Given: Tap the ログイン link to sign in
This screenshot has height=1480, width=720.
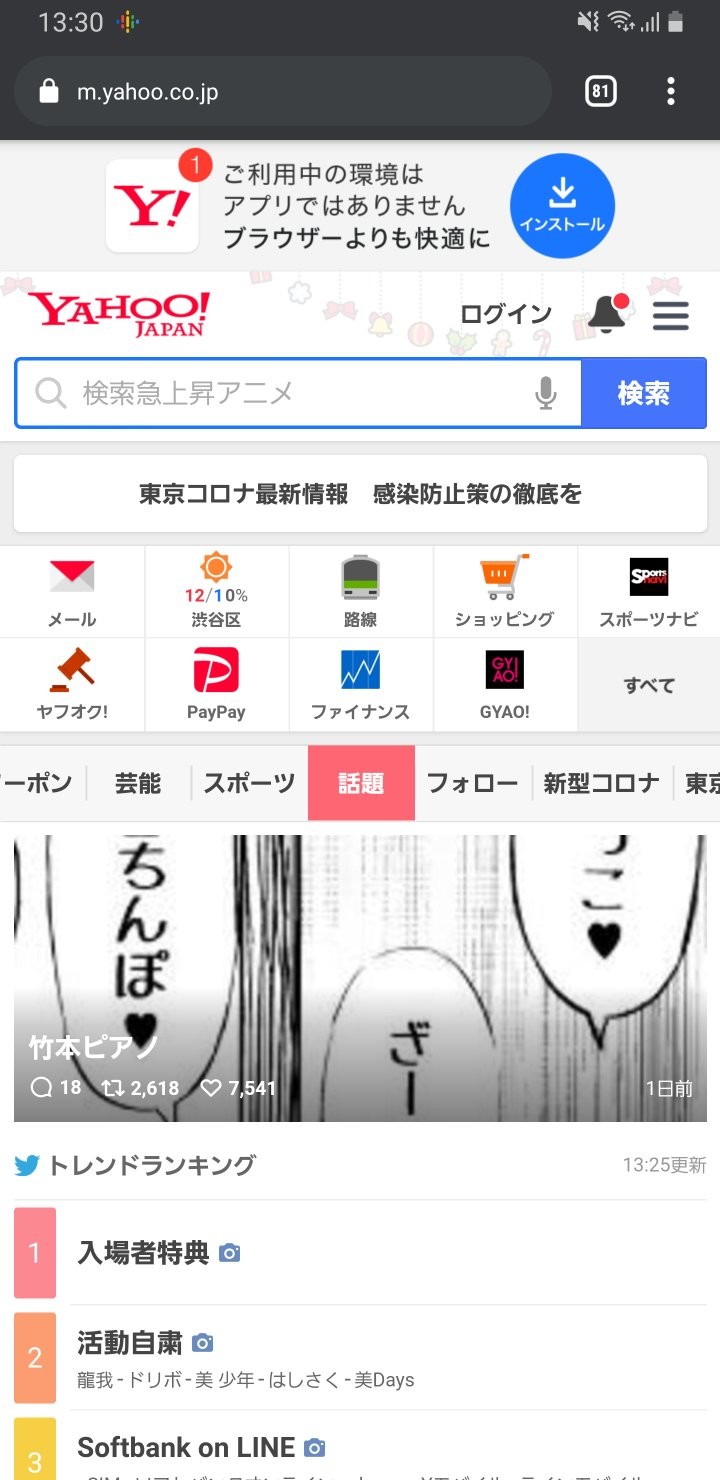Looking at the screenshot, I should pyautogui.click(x=506, y=314).
